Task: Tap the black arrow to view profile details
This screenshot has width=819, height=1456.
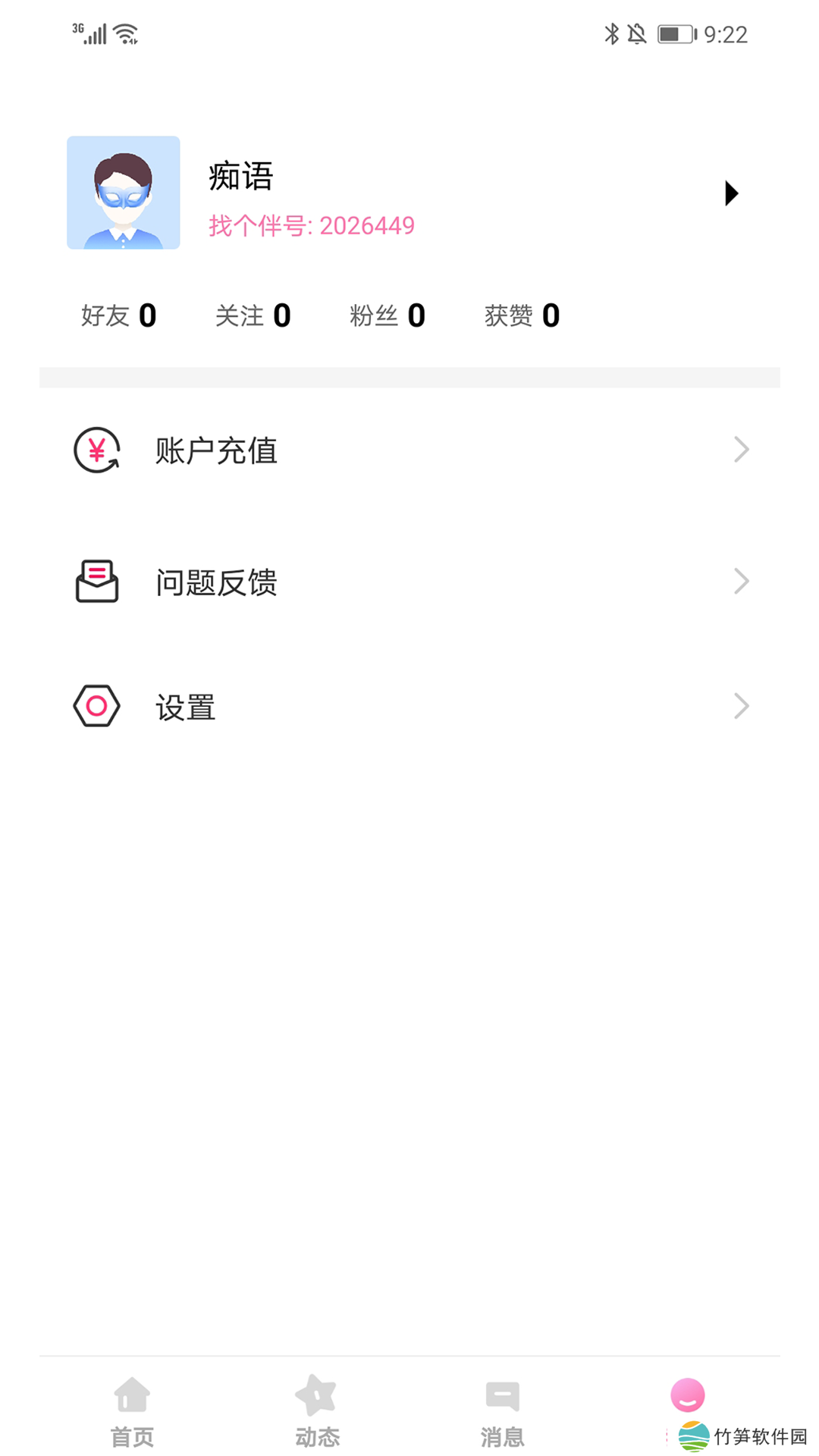Action: click(731, 193)
